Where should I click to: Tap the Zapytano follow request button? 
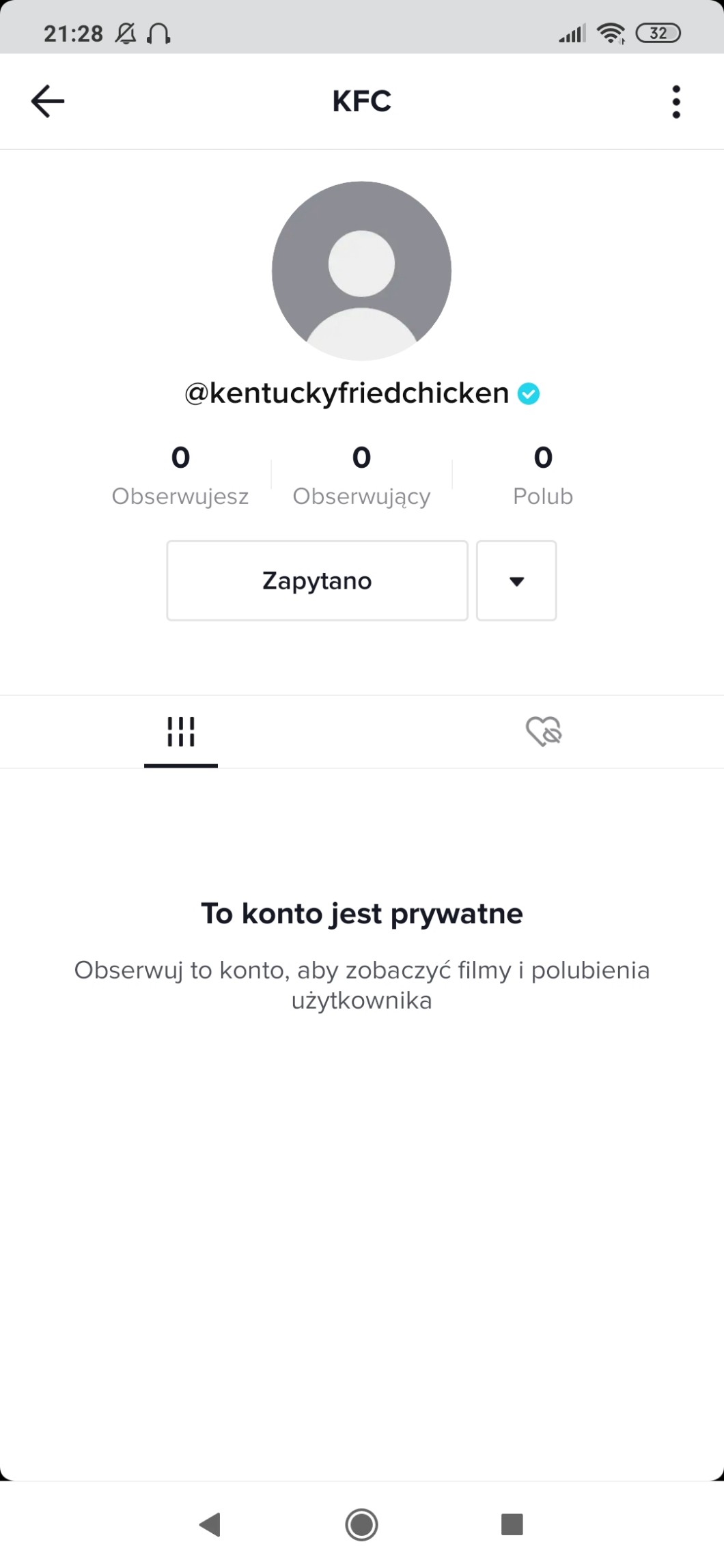point(317,580)
